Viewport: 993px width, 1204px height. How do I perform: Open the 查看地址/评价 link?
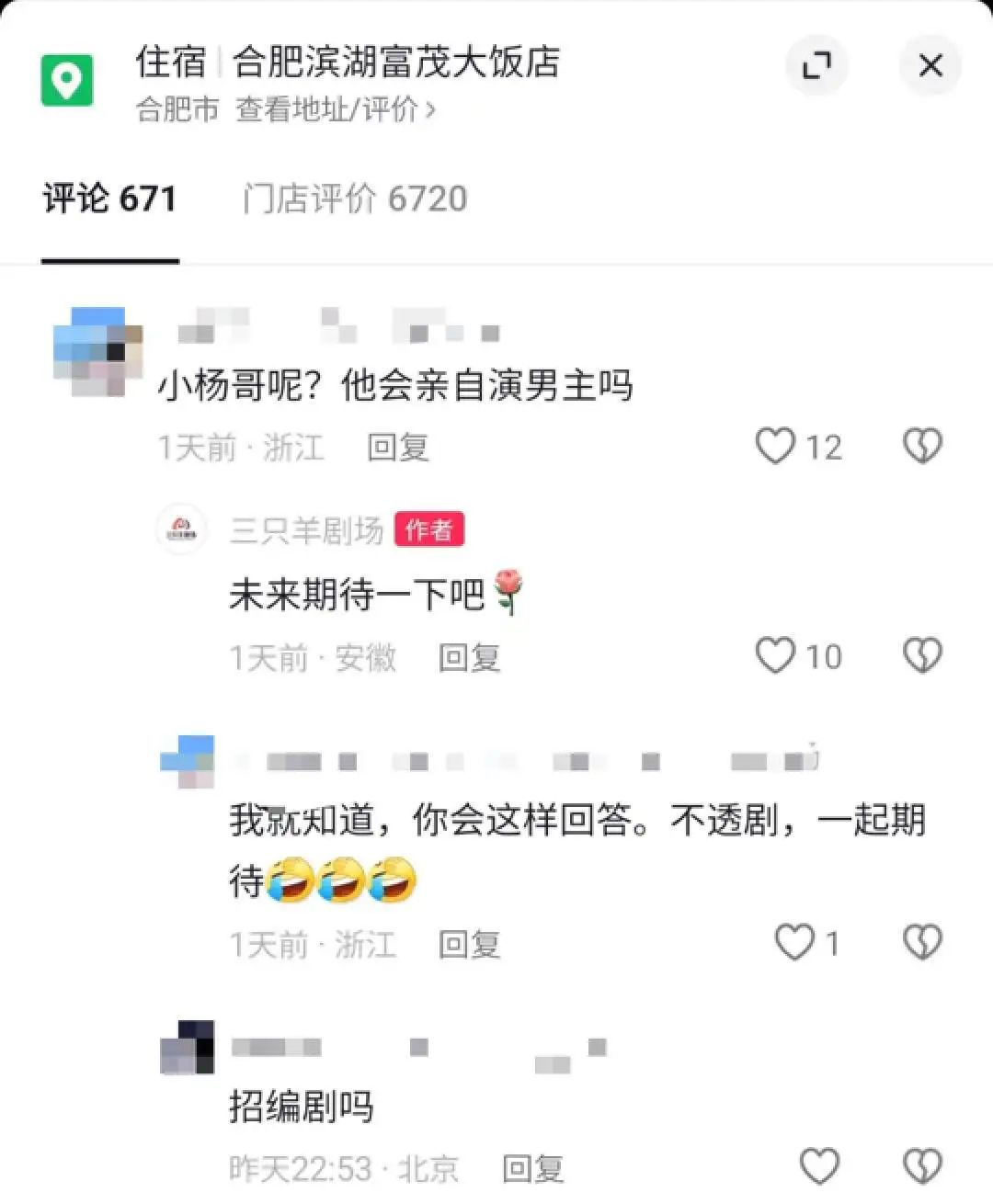pos(335,109)
